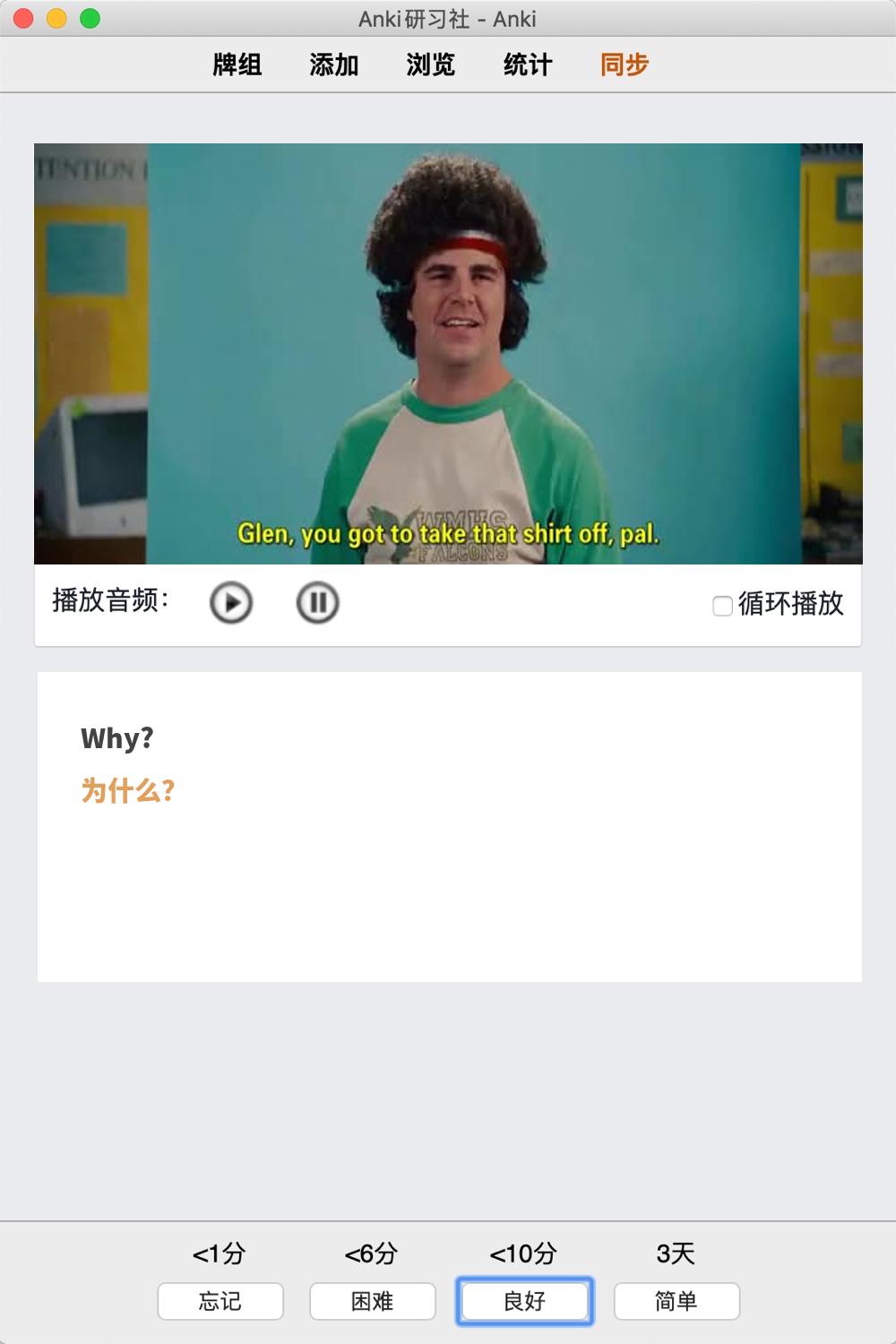Image resolution: width=896 pixels, height=1344 pixels.
Task: Start 同步 sync
Action: click(x=624, y=65)
